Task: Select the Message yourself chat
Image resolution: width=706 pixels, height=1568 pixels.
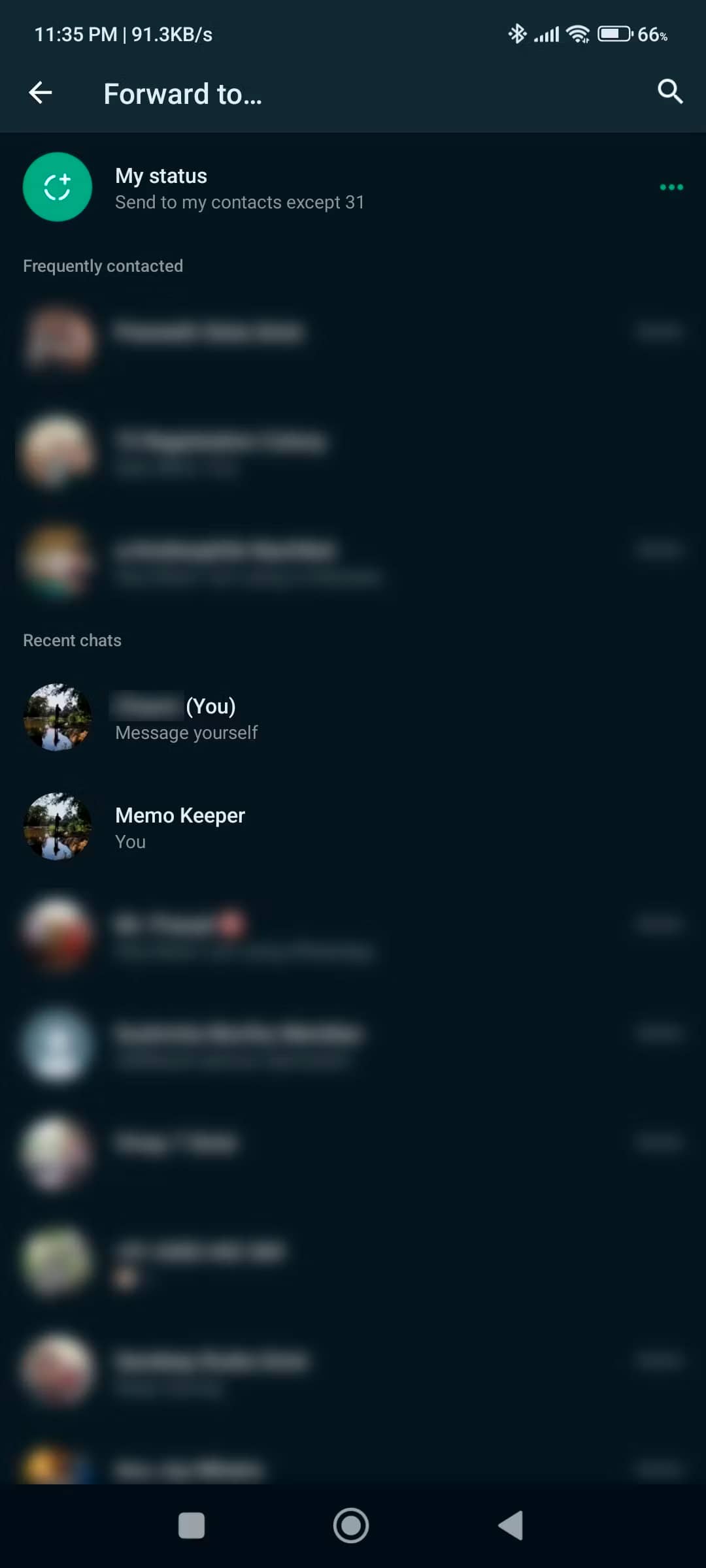Action: pos(186,718)
